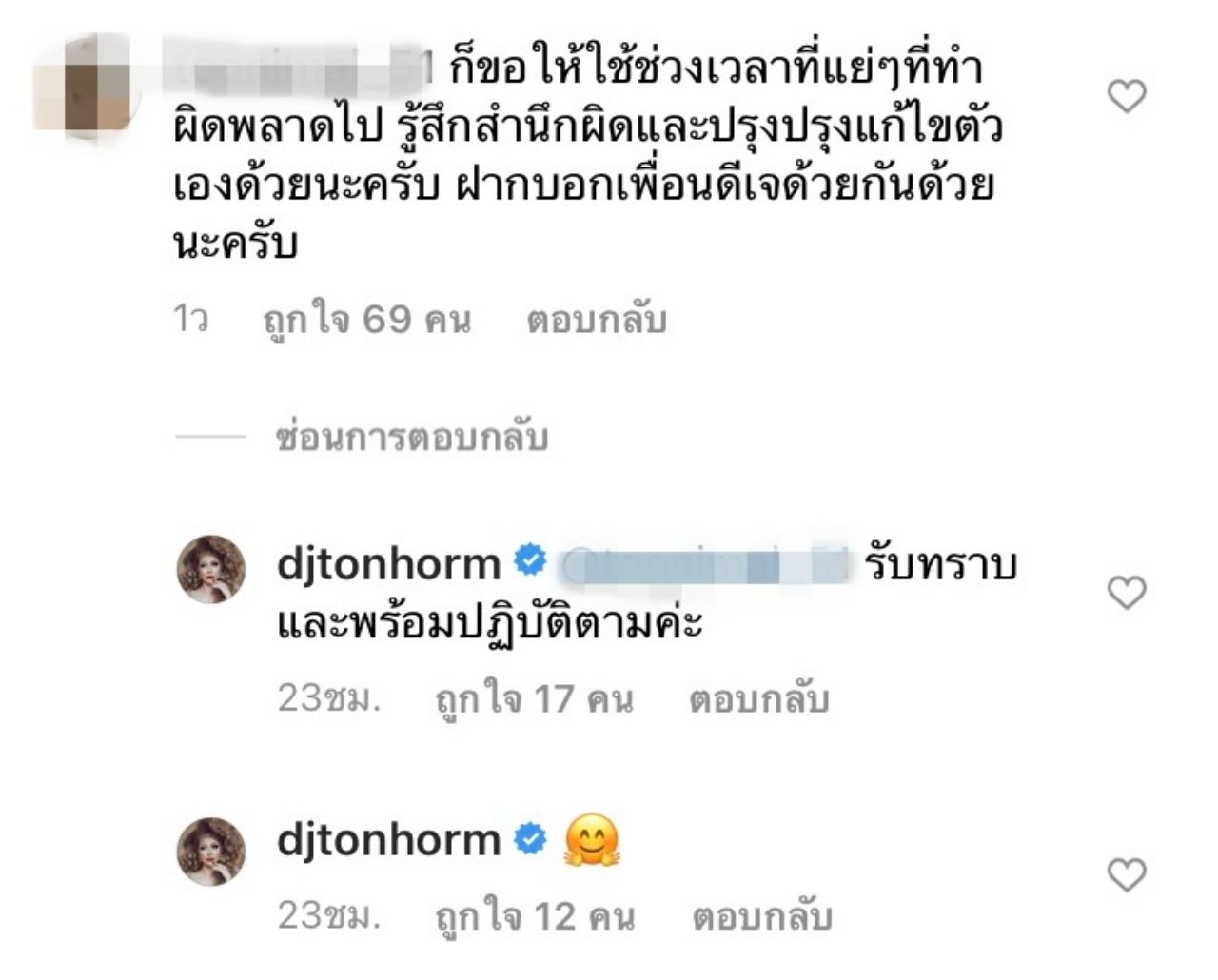Like djtonhorm's hugging emoji comment
This screenshot has width=1218, height=980.
click(1127, 874)
